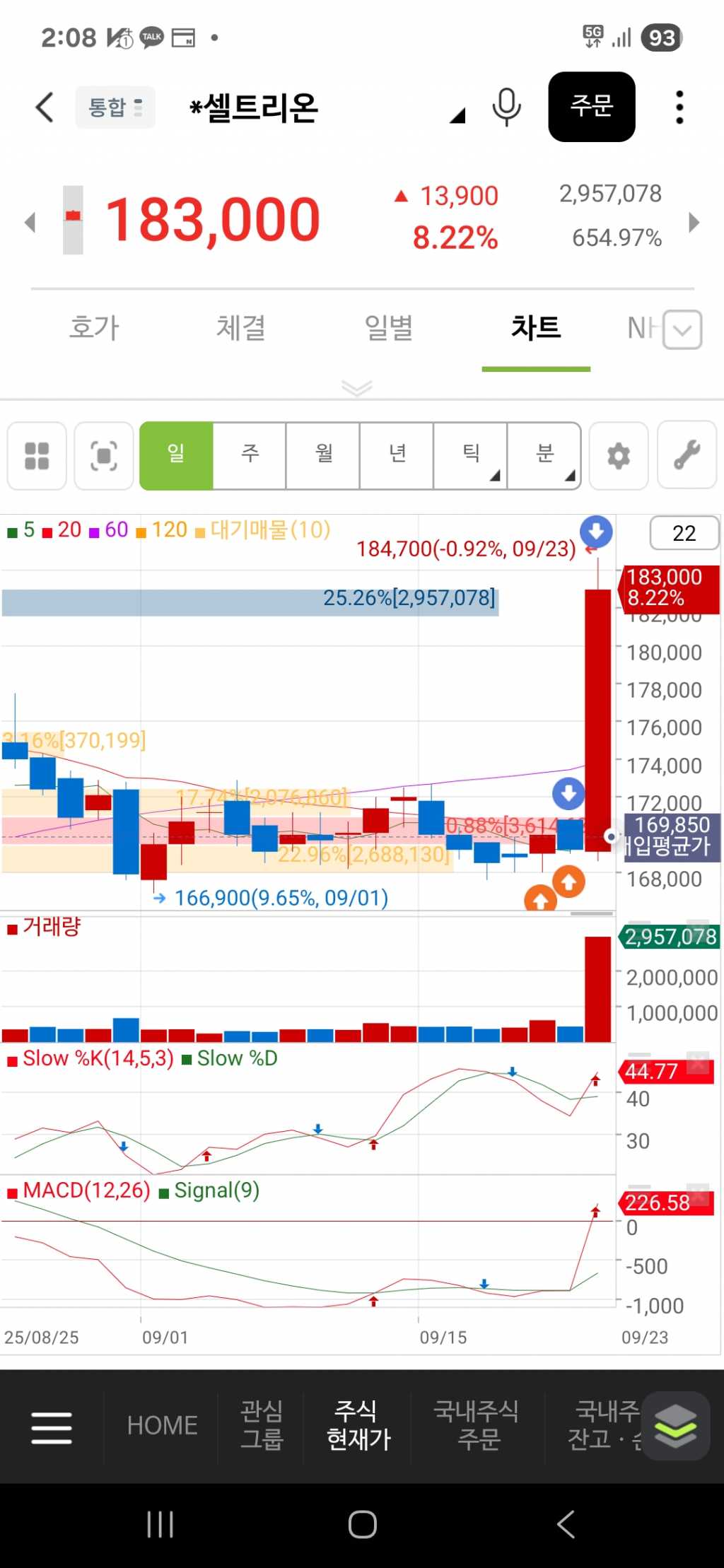This screenshot has width=724, height=1568.
Task: Open the 통합 market selector
Action: tap(115, 107)
